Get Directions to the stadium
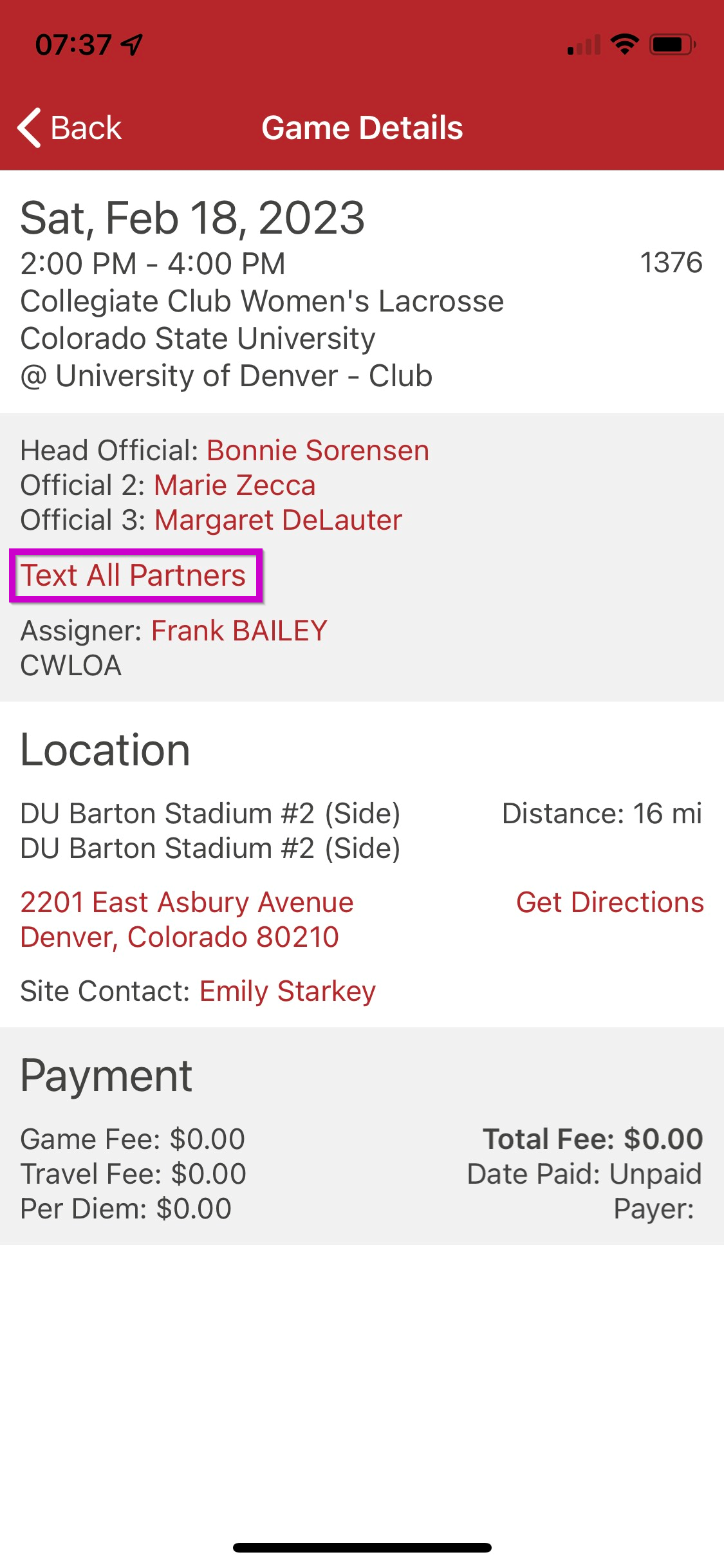Viewport: 724px width, 1568px height. [x=610, y=902]
